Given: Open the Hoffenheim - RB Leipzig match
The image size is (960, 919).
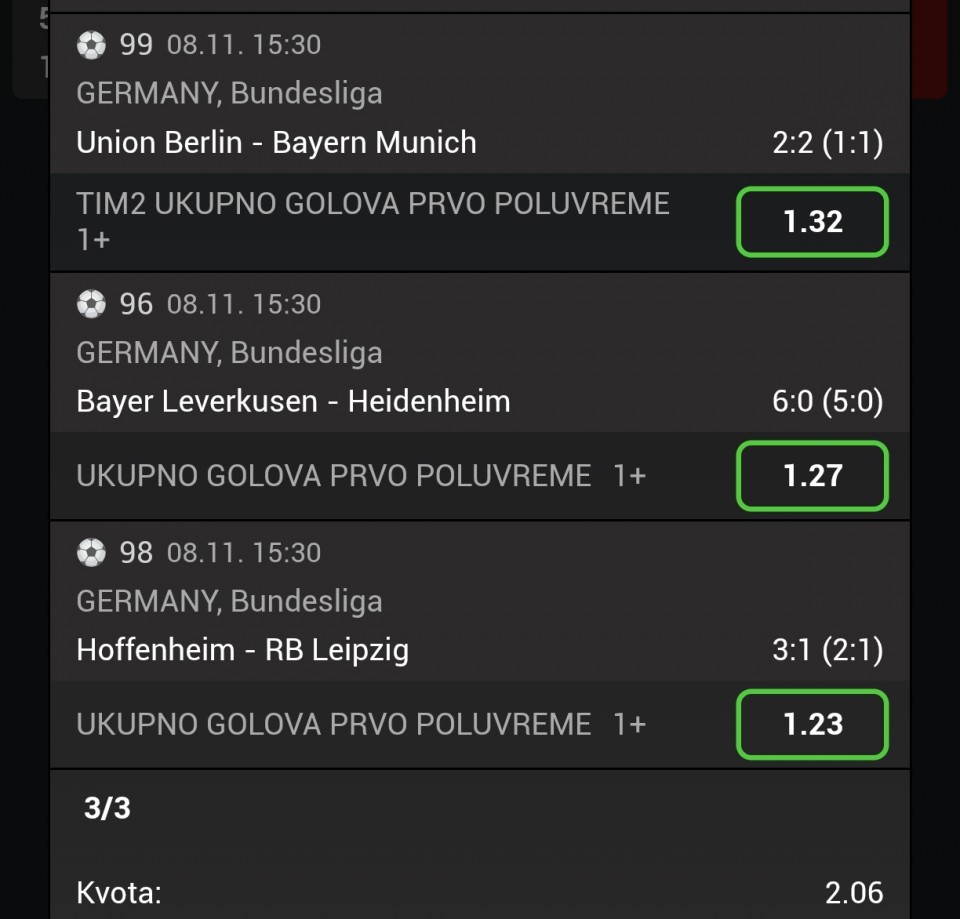Looking at the screenshot, I should 242,651.
